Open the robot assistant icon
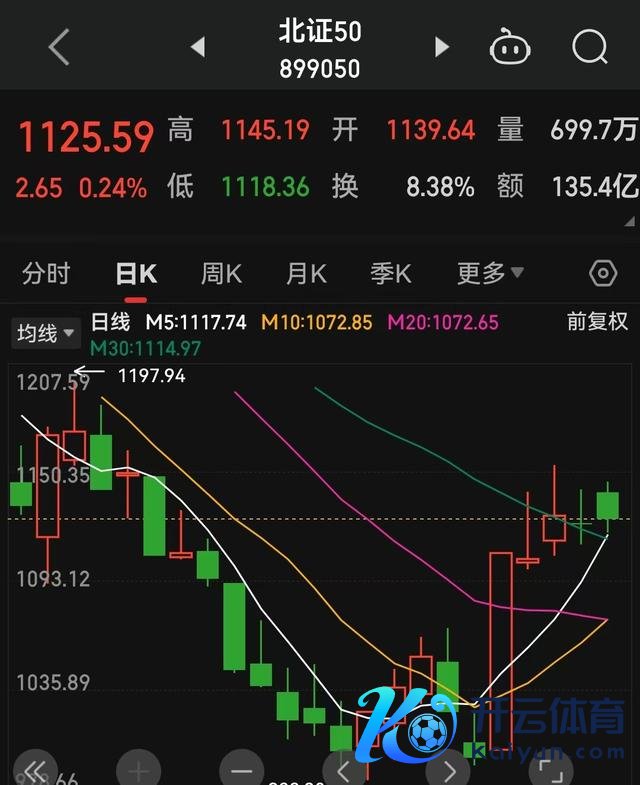The width and height of the screenshot is (640, 785). 510,46
